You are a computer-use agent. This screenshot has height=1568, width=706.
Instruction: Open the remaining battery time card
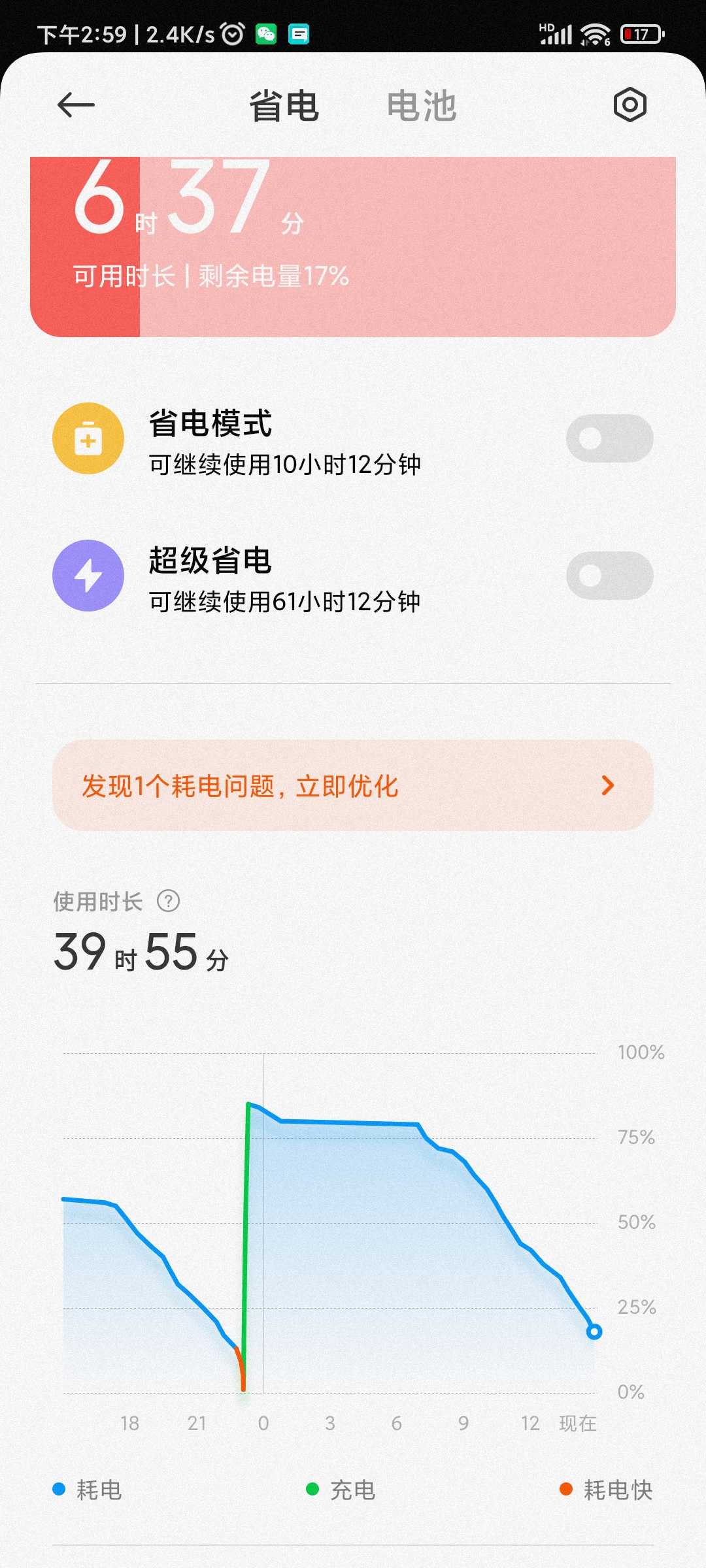click(353, 247)
